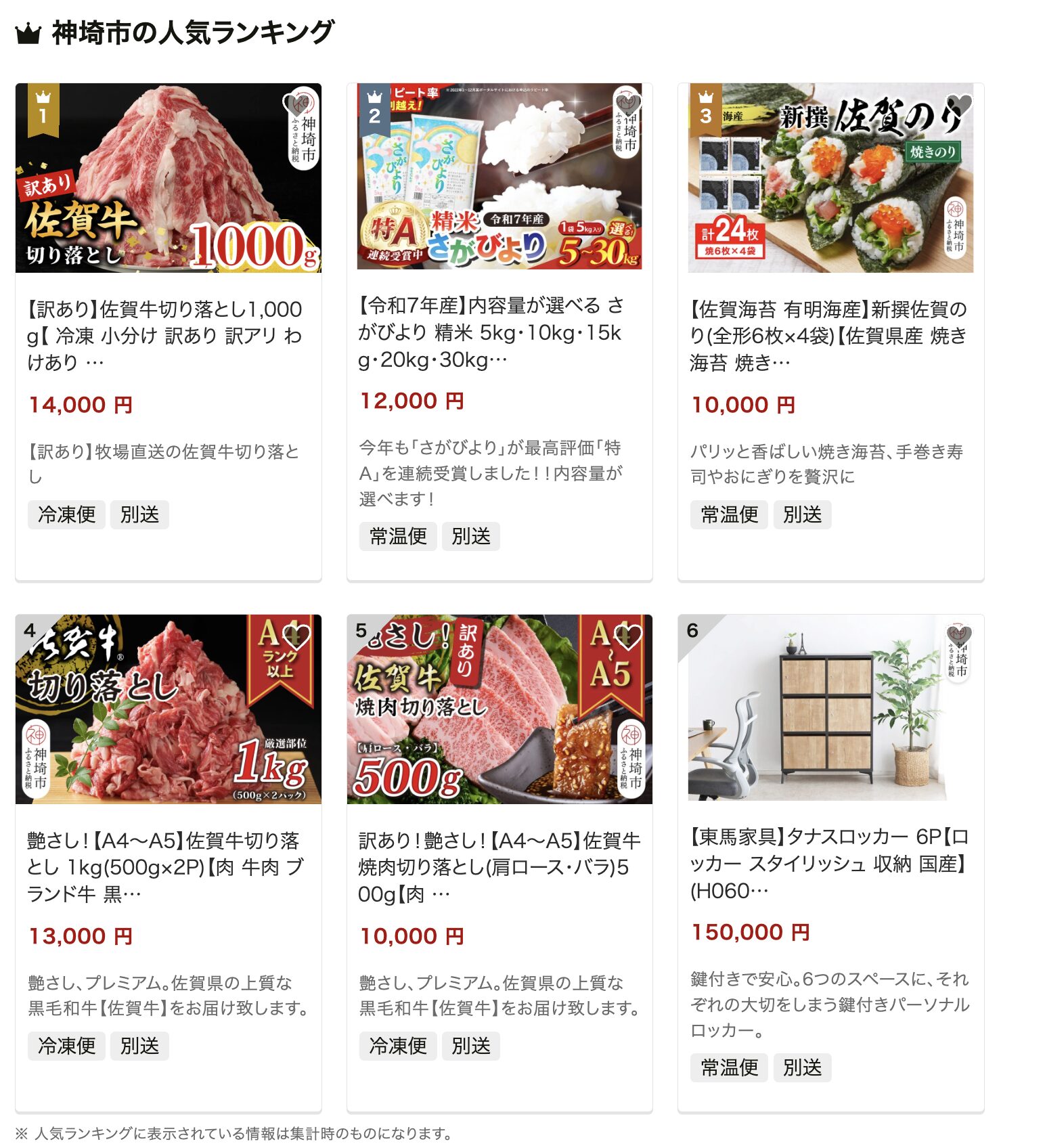Open the 佐賀牛切り落とし1,000g product card
1045x1148 pixels.
click(x=164, y=335)
